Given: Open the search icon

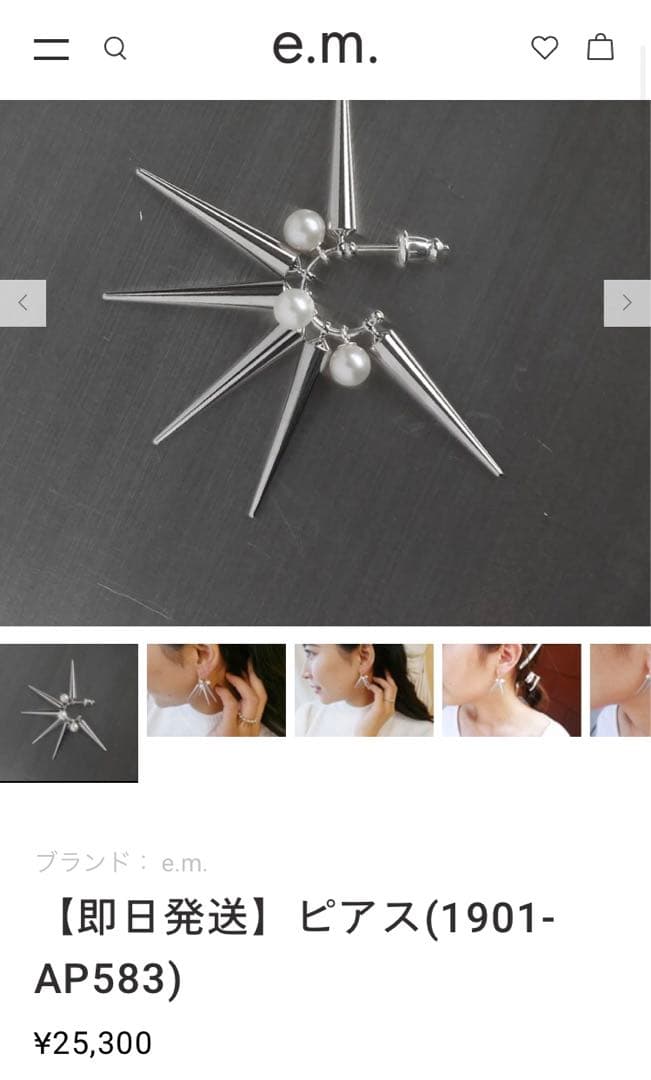Looking at the screenshot, I should pos(115,48).
